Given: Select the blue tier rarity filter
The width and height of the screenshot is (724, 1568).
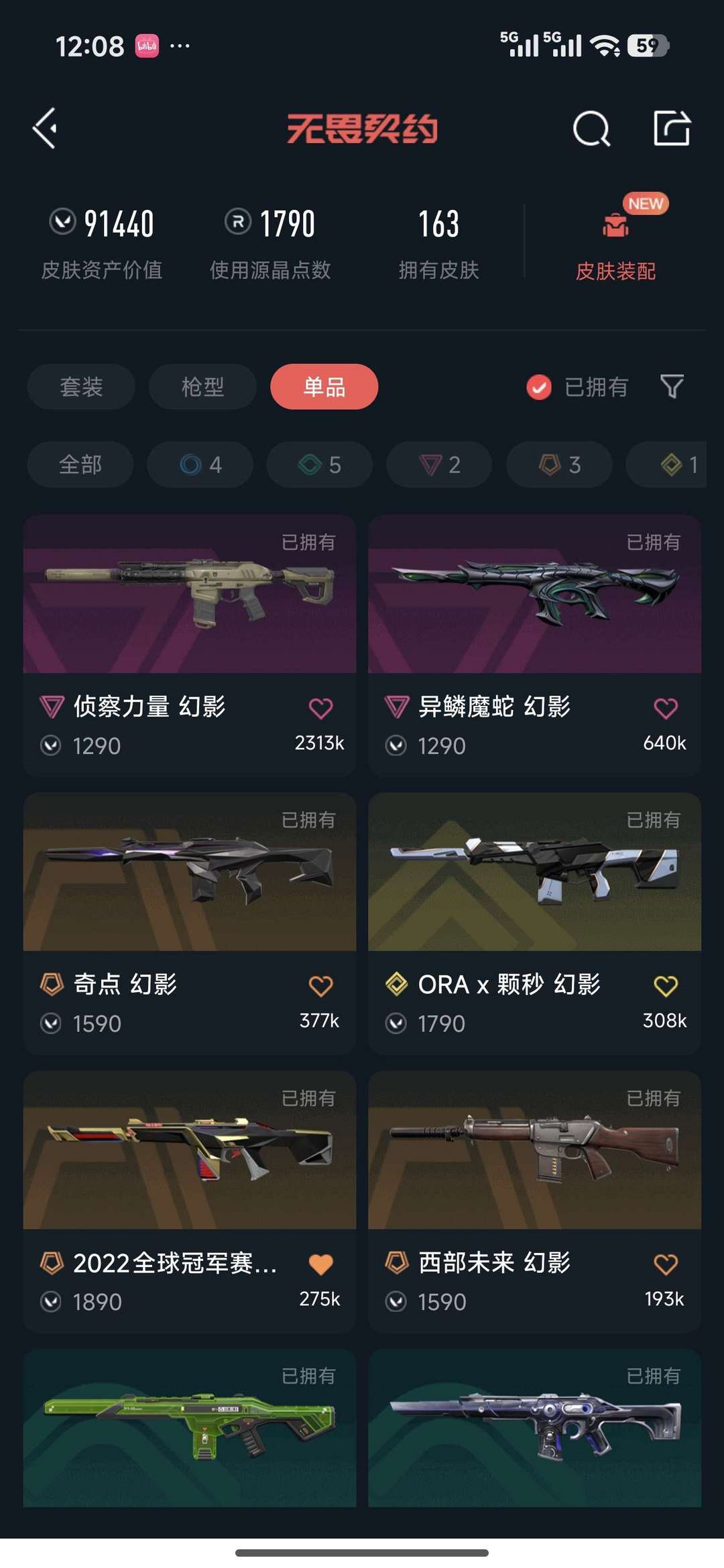Looking at the screenshot, I should click(200, 465).
